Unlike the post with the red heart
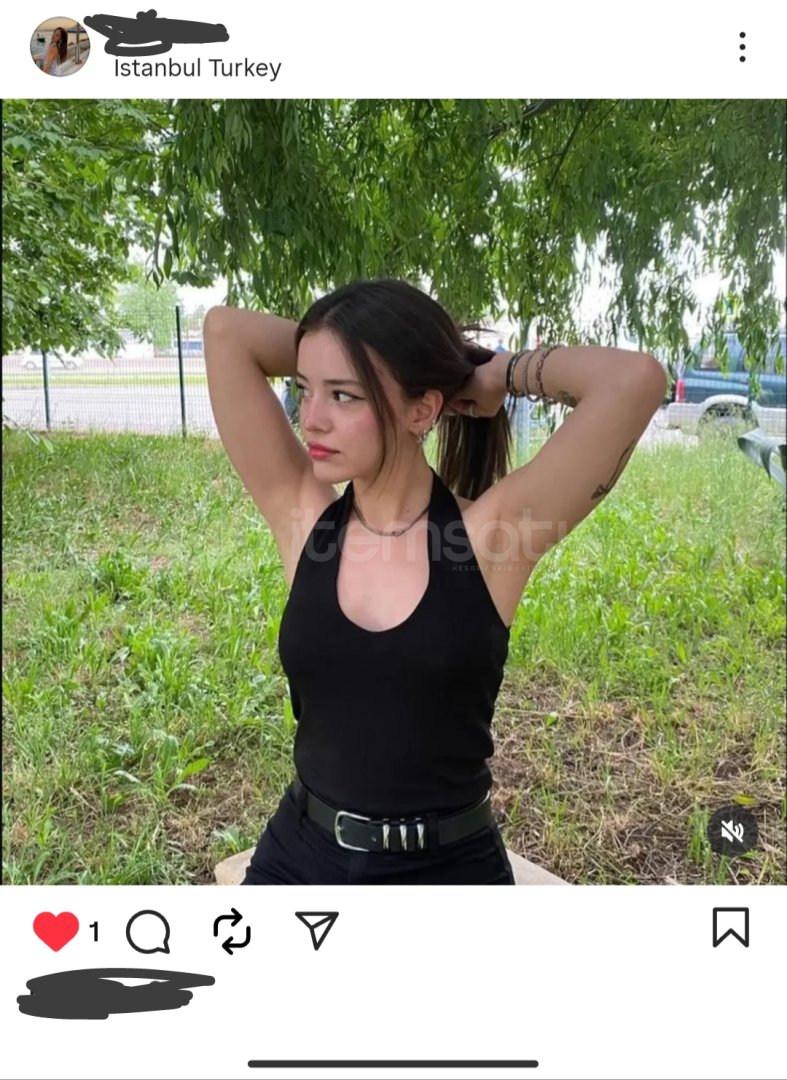This screenshot has height=1080, width=787. 56,931
